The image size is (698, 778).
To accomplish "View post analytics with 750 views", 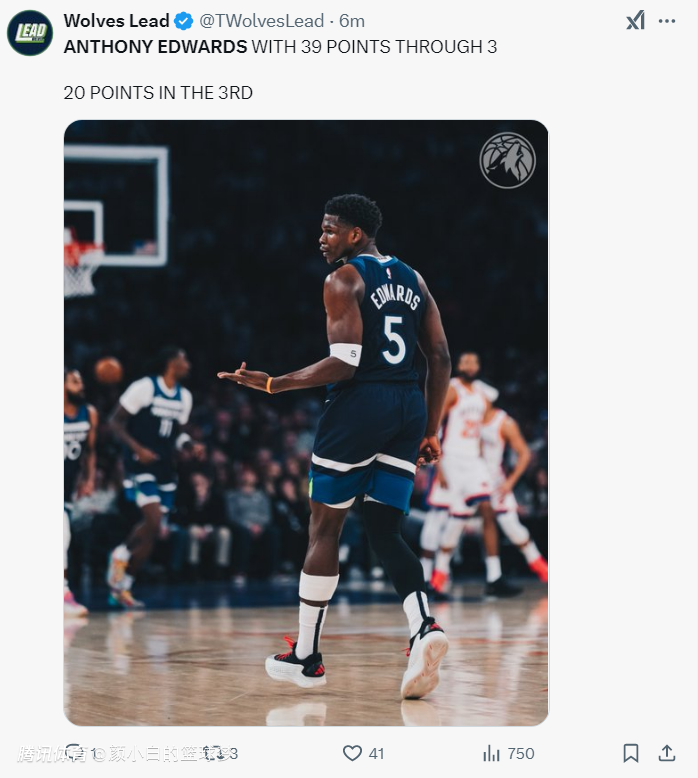I will coord(509,753).
